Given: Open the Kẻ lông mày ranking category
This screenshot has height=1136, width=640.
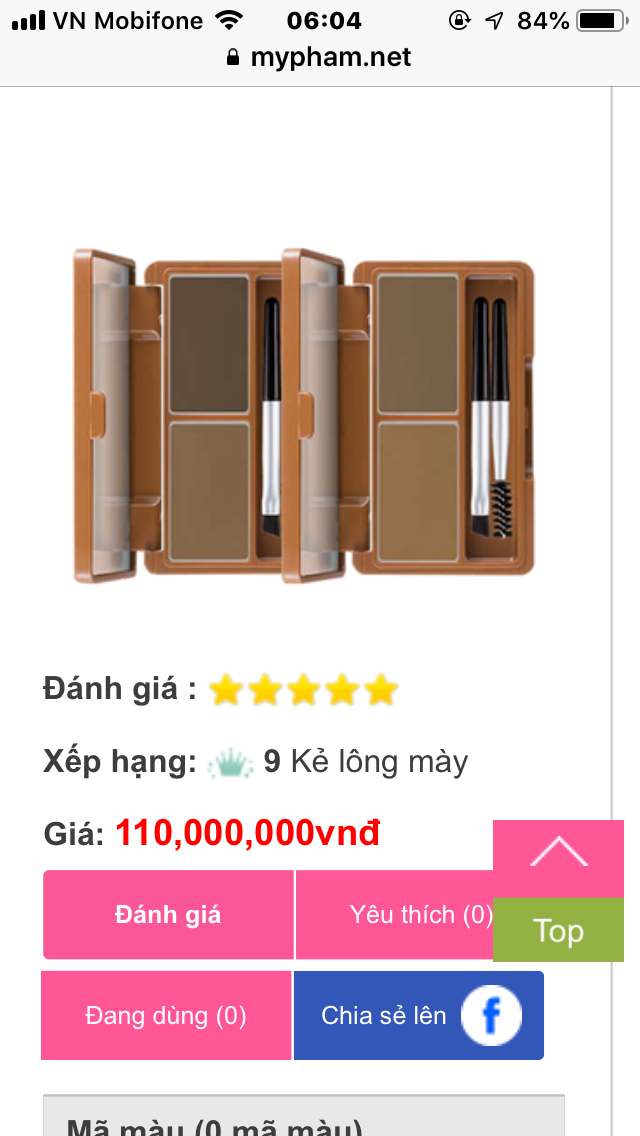Looking at the screenshot, I should [379, 762].
